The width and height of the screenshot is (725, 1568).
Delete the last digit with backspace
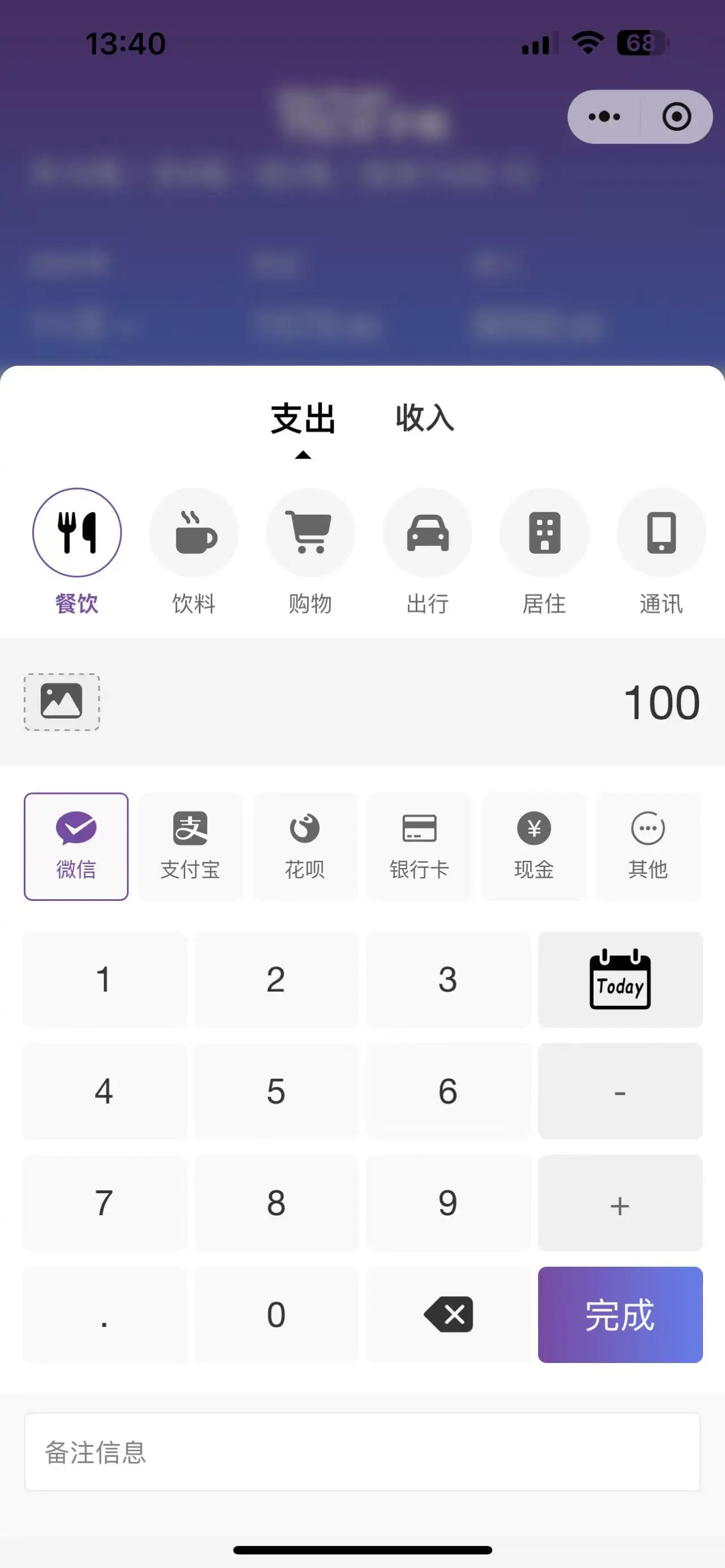(x=448, y=1315)
